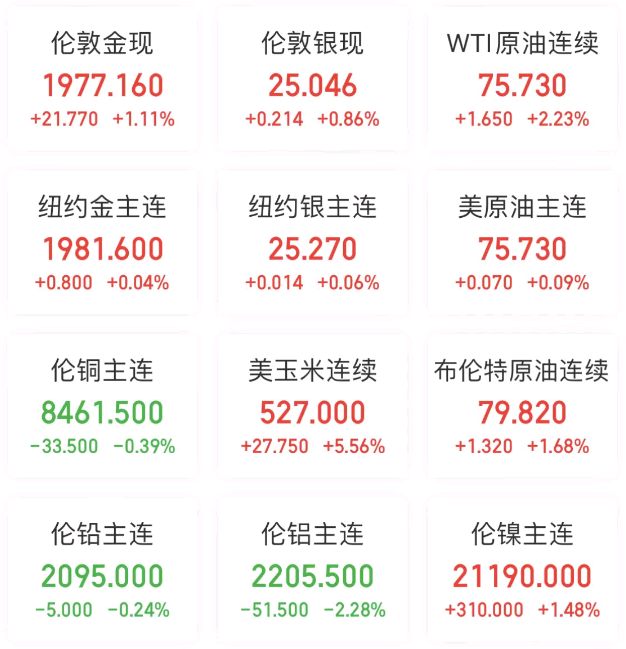
Task: View 伦铜主连 price details
Action: pos(102,410)
